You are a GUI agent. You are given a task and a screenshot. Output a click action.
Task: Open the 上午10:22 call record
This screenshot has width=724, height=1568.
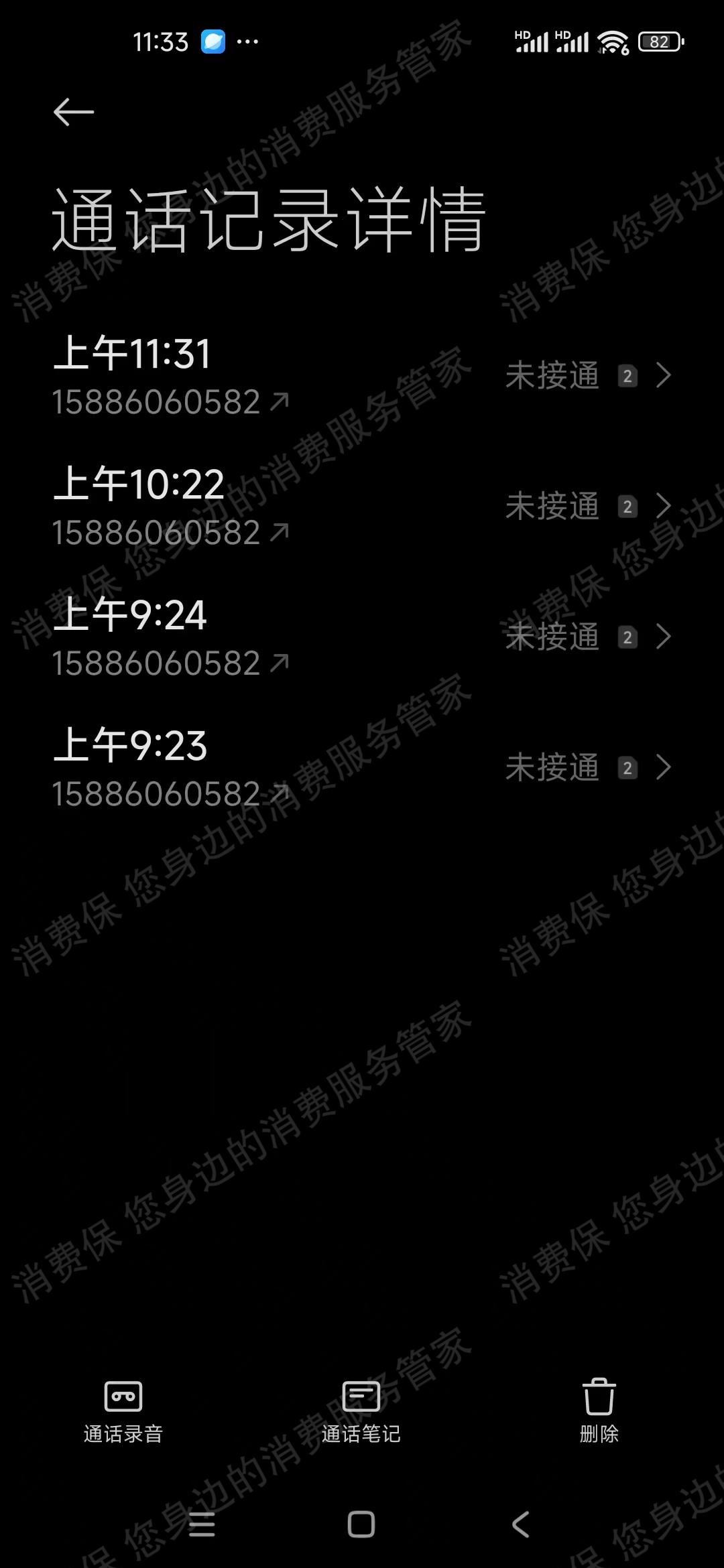click(362, 506)
